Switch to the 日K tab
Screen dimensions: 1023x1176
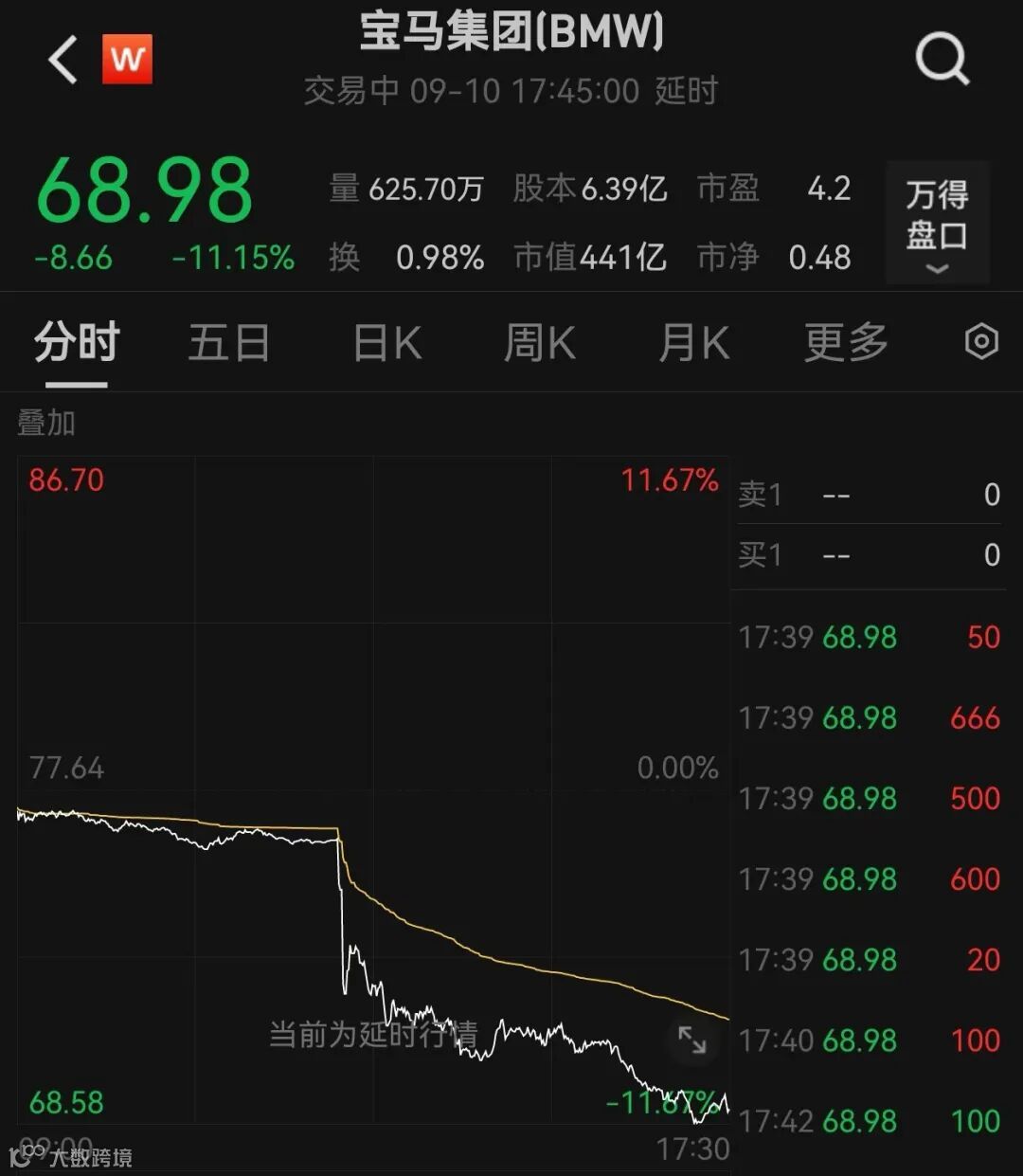tap(386, 342)
